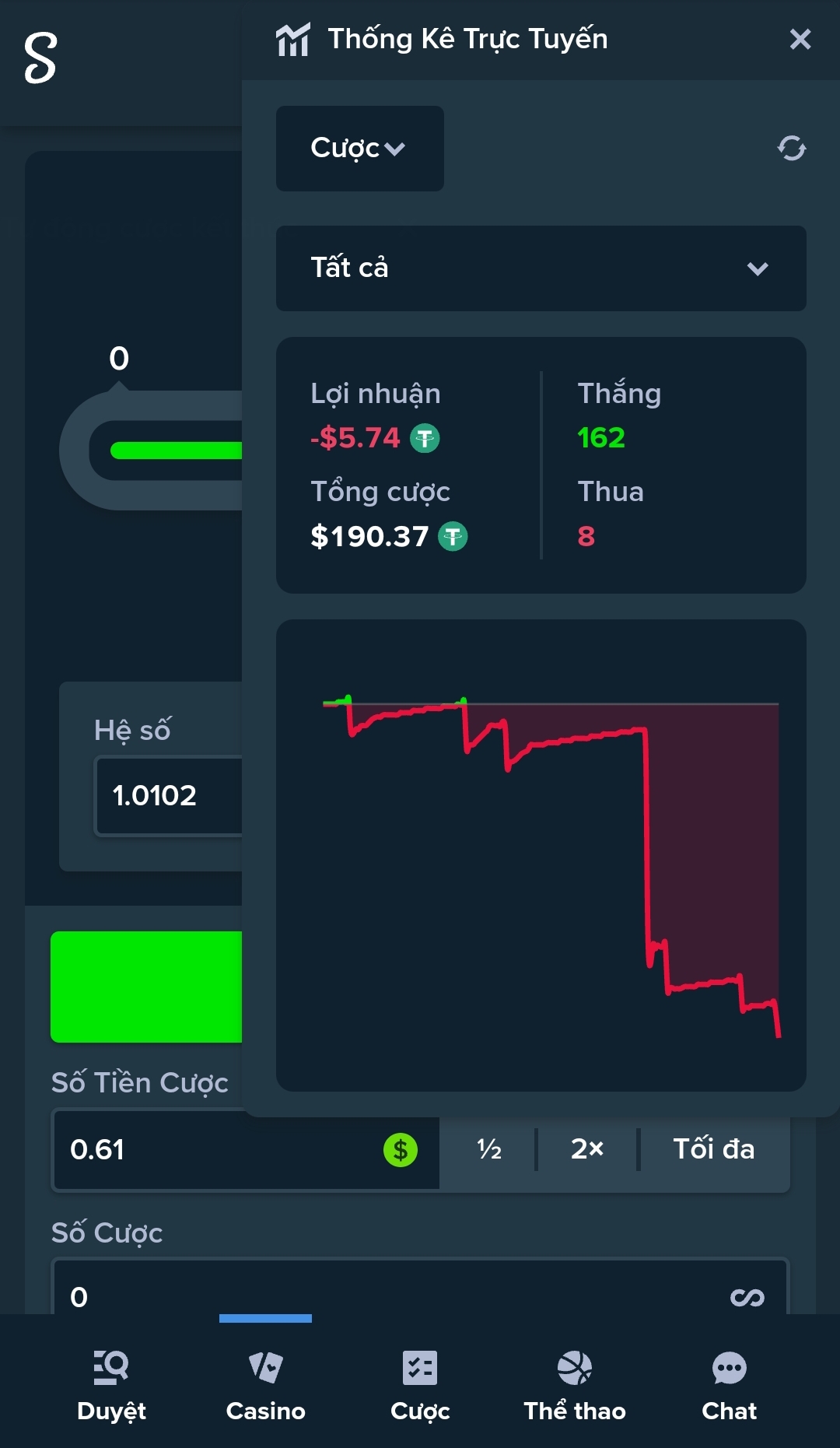Double the bet amount with 2×

(587, 1149)
